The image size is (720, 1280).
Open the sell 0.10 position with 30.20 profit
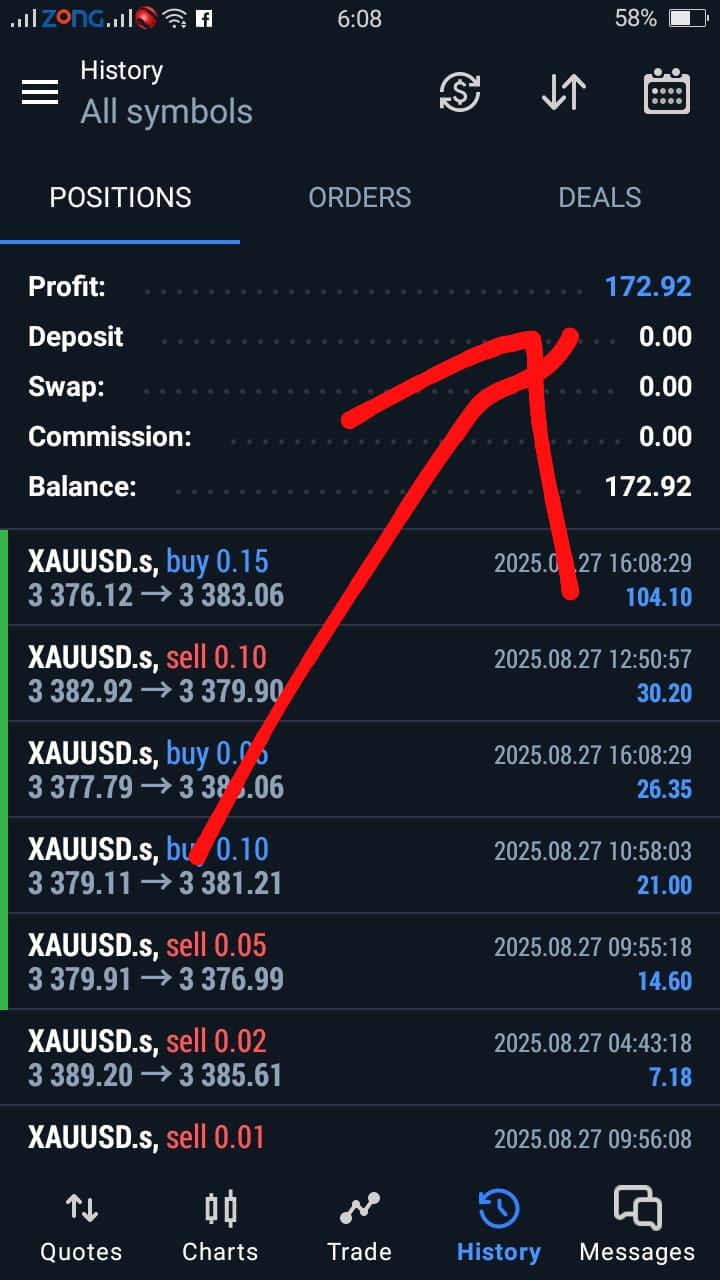coord(360,674)
